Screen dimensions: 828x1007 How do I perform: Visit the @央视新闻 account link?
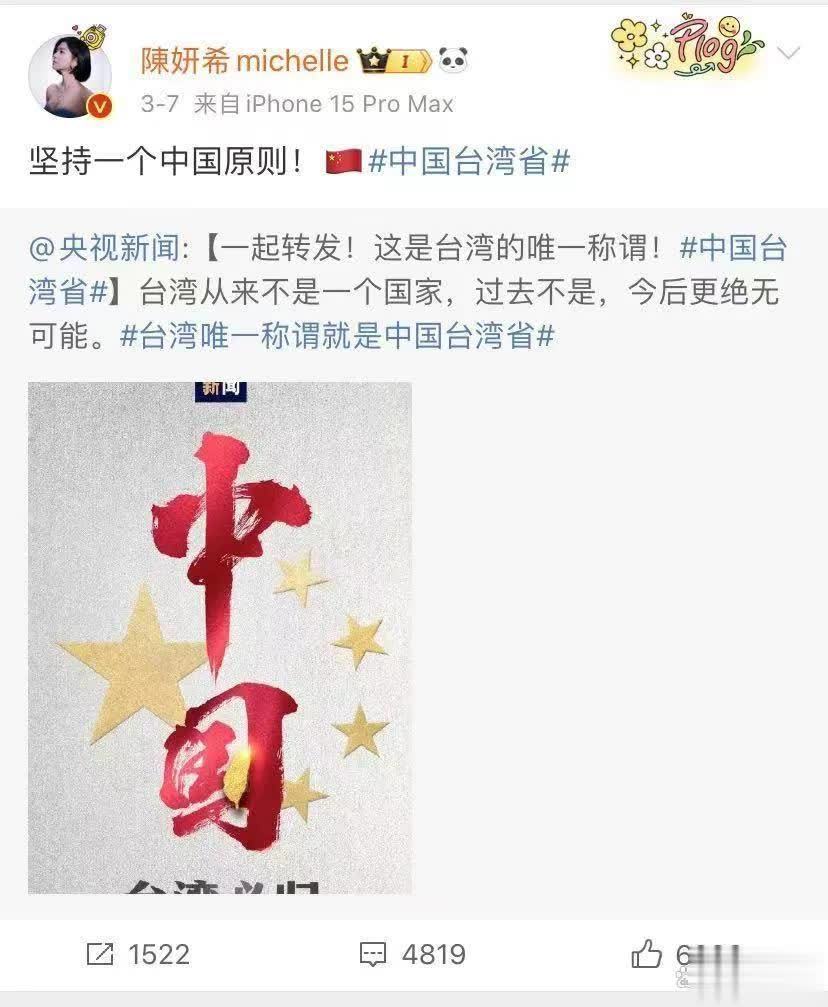click(x=104, y=247)
